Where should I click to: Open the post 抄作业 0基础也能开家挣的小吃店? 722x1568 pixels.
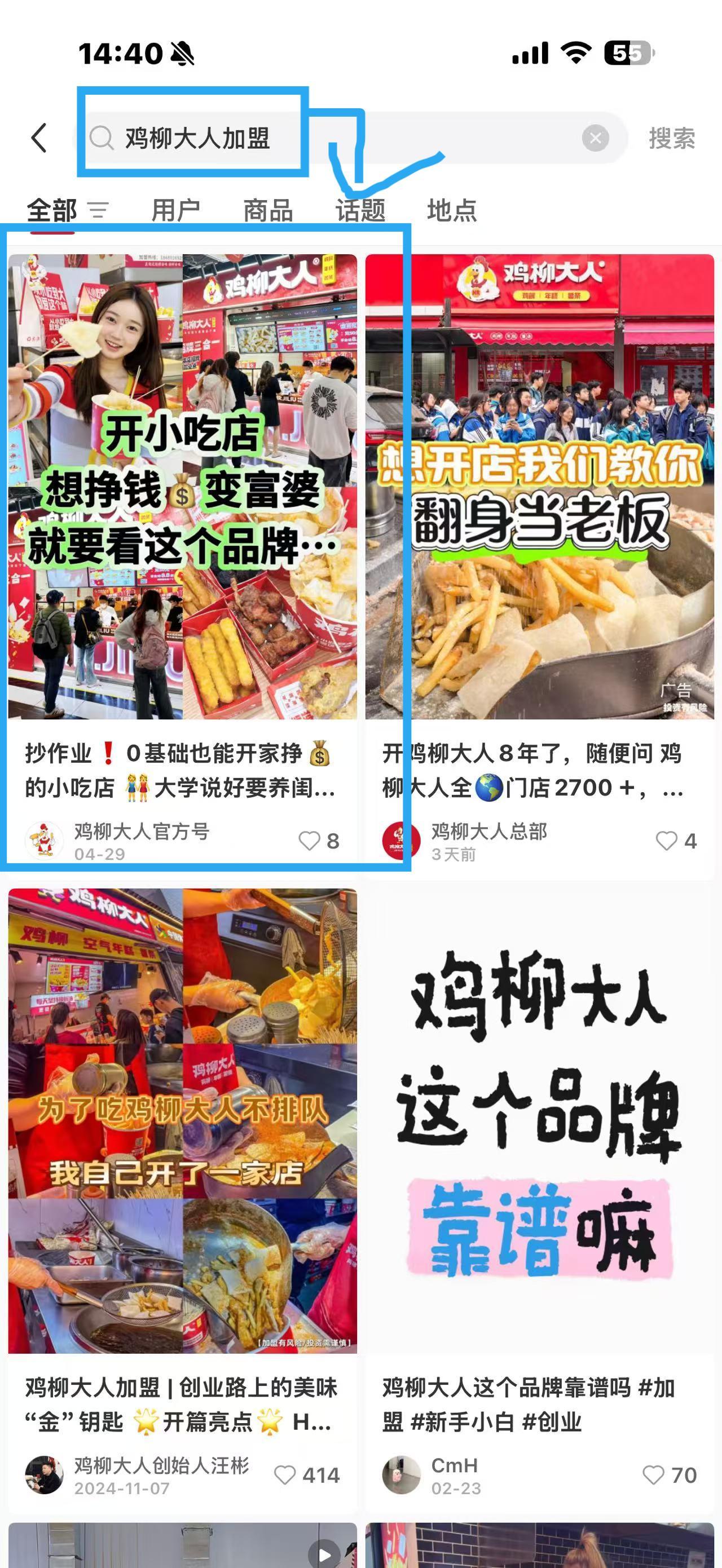tap(182, 487)
